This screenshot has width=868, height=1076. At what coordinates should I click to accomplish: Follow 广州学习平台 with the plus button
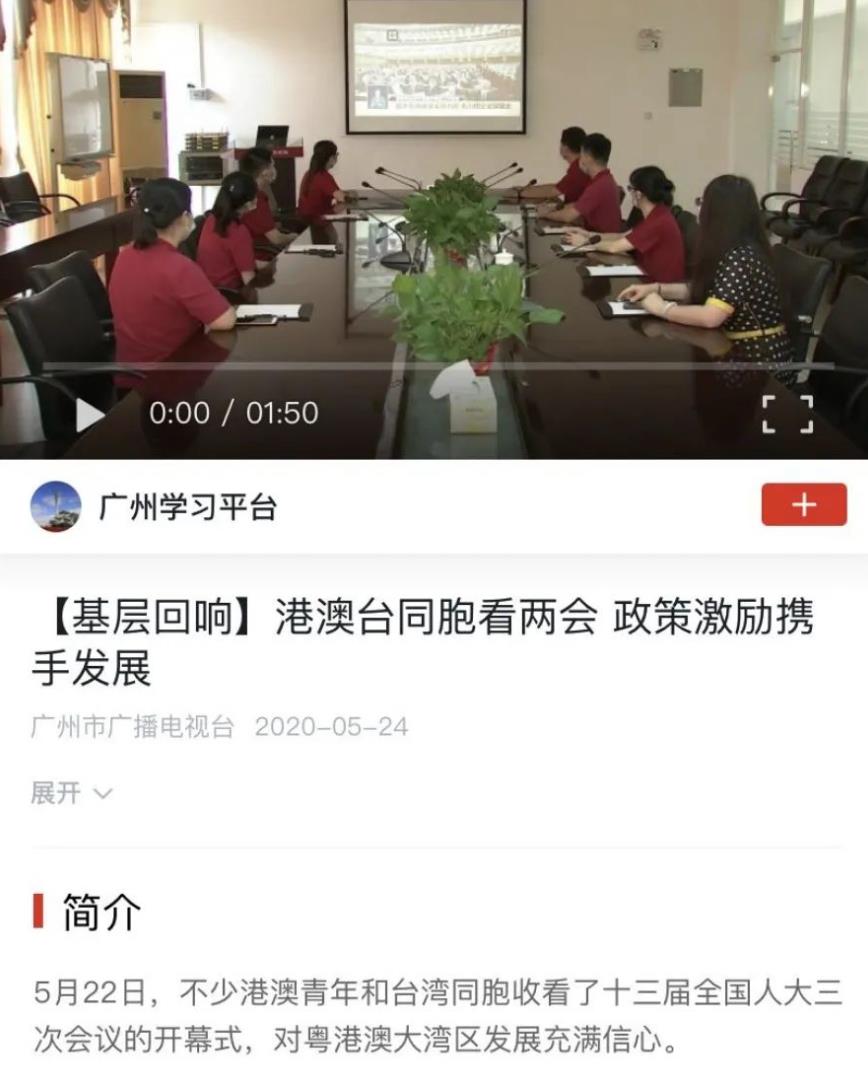click(803, 505)
